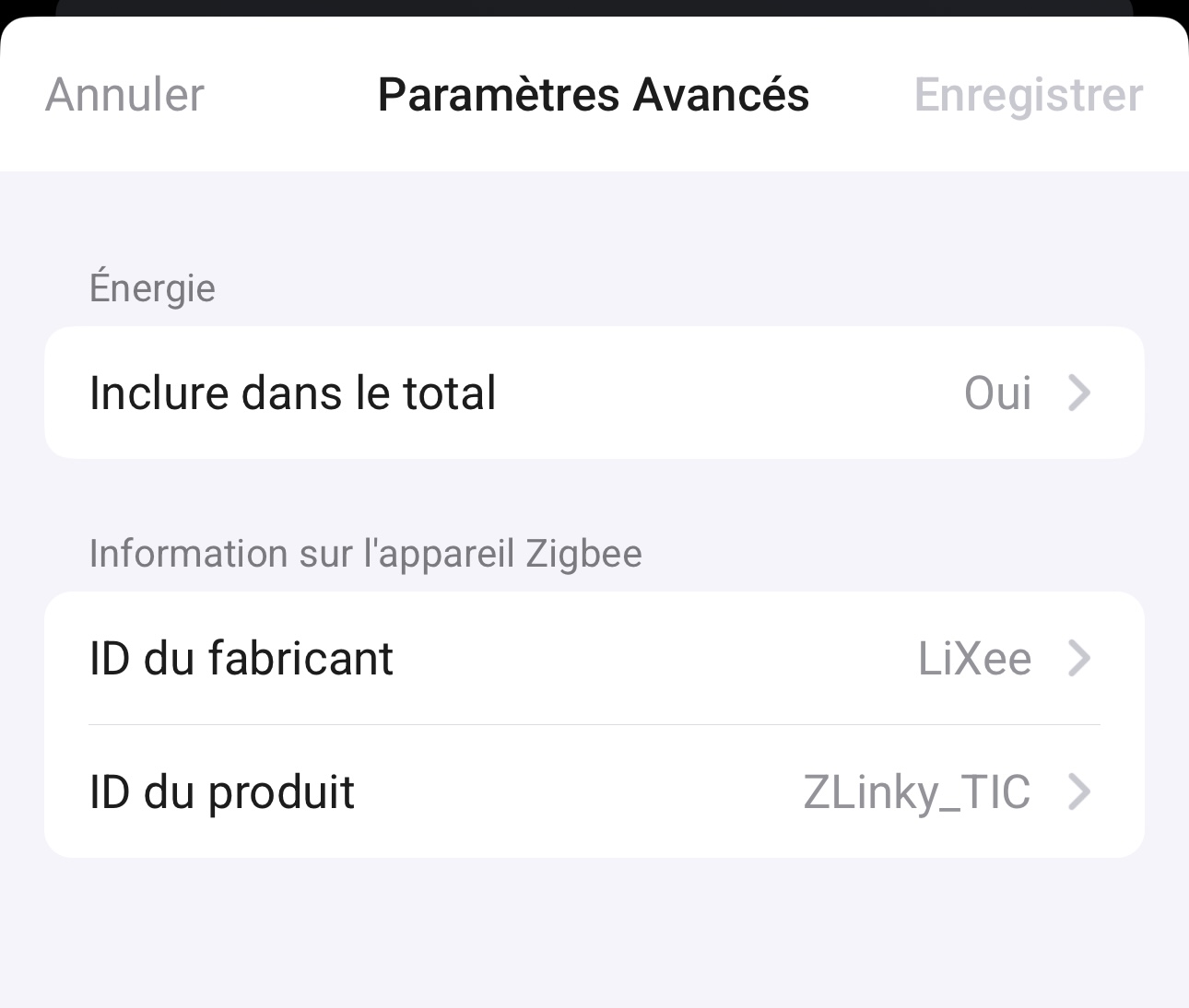
Task: Open the Inclure dans le total setting
Action: [x=594, y=393]
